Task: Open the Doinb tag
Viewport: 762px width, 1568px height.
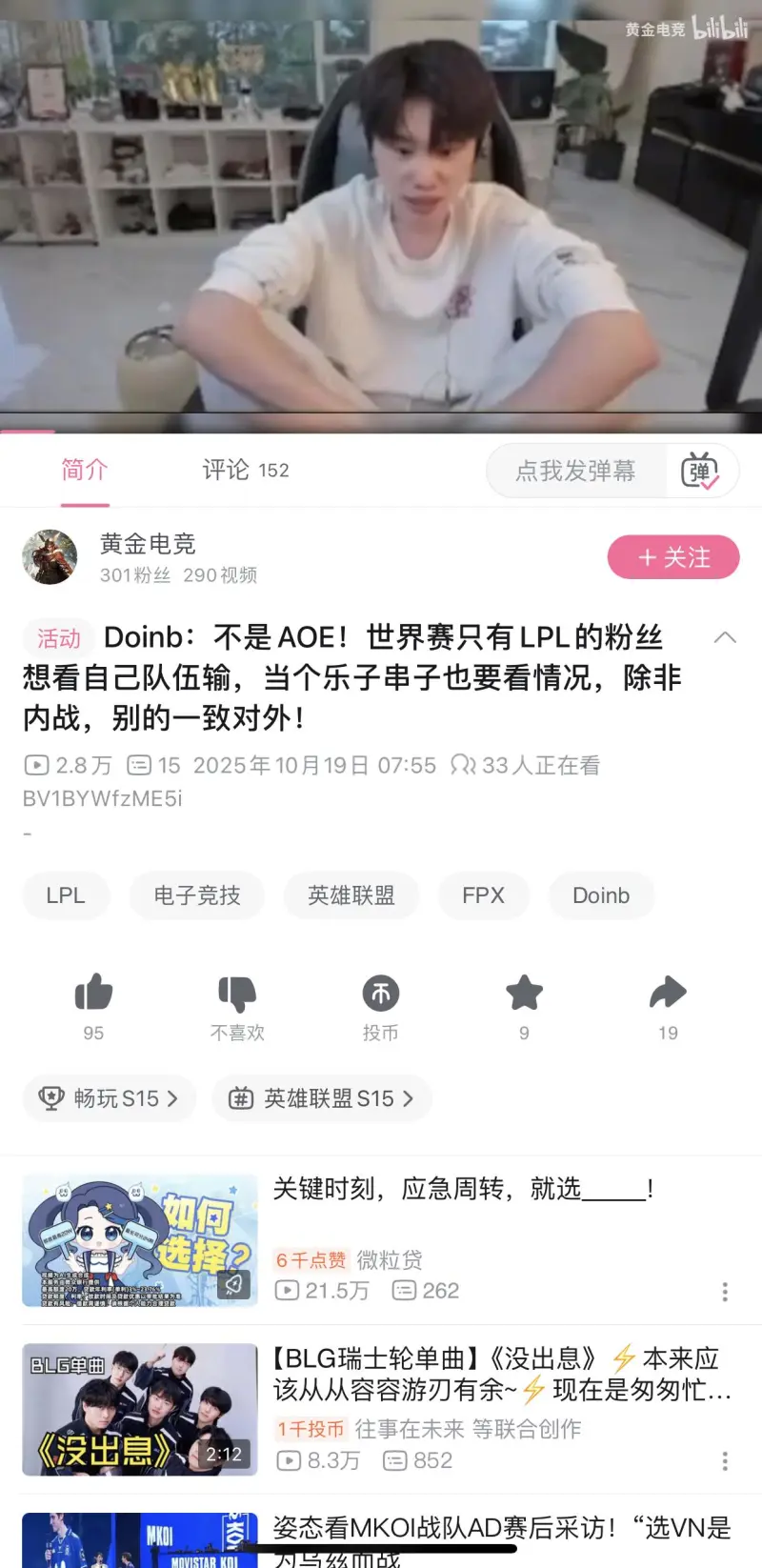Action: pos(601,895)
